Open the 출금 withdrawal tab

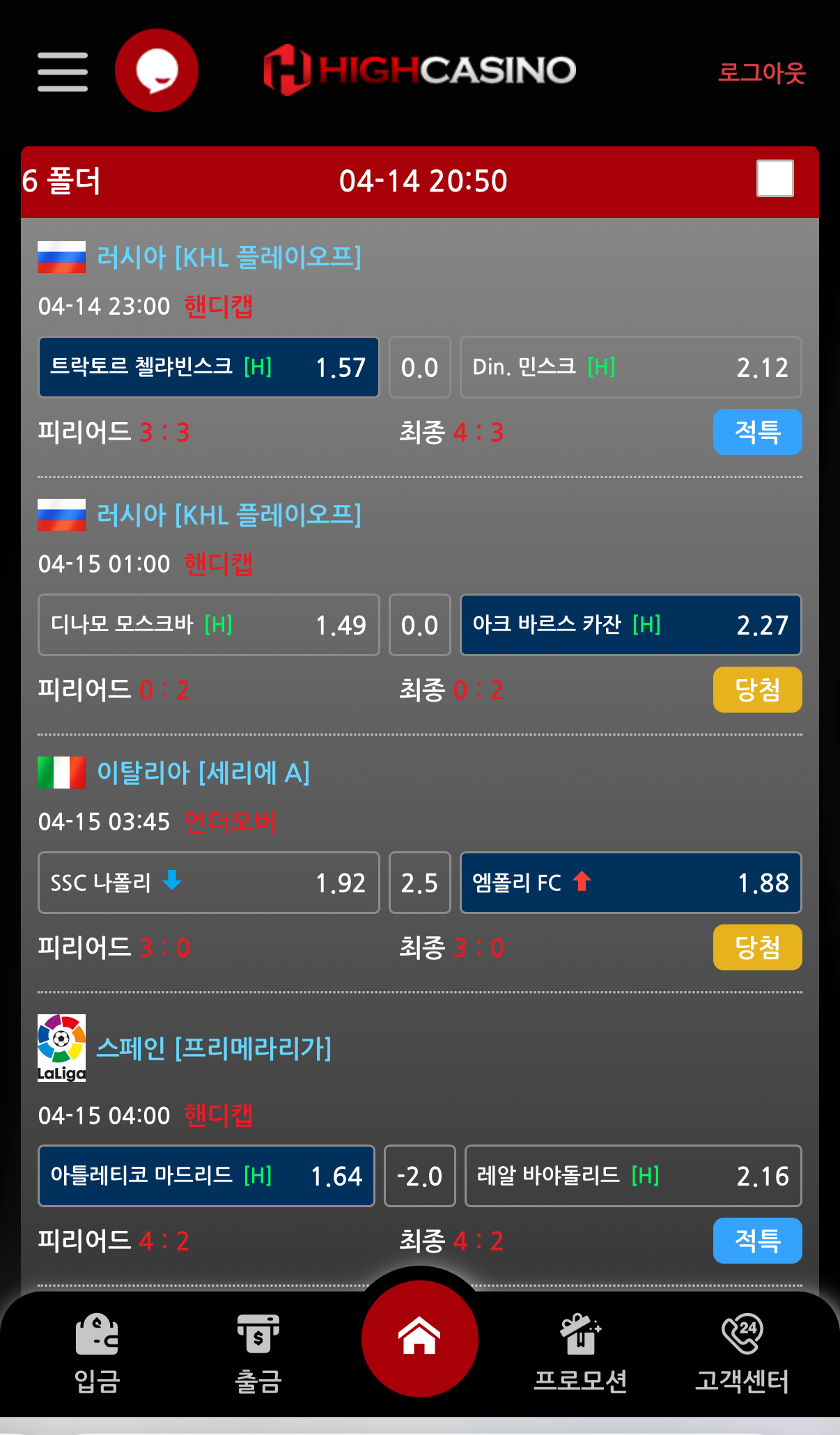point(258,1352)
